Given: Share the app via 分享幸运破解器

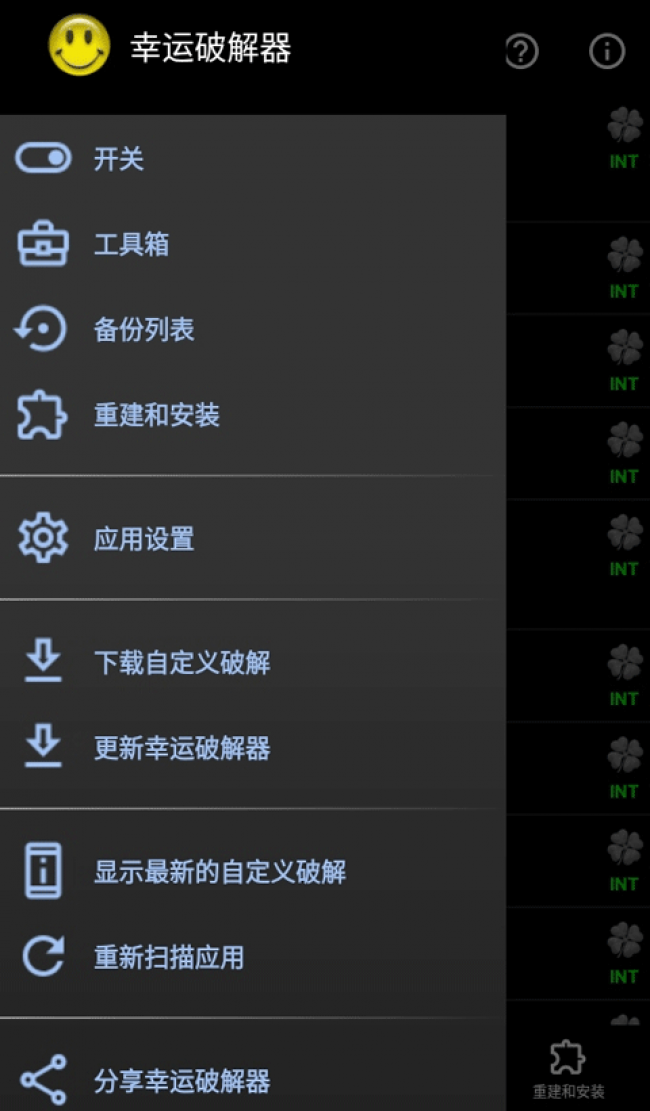Looking at the screenshot, I should click(182, 1081).
